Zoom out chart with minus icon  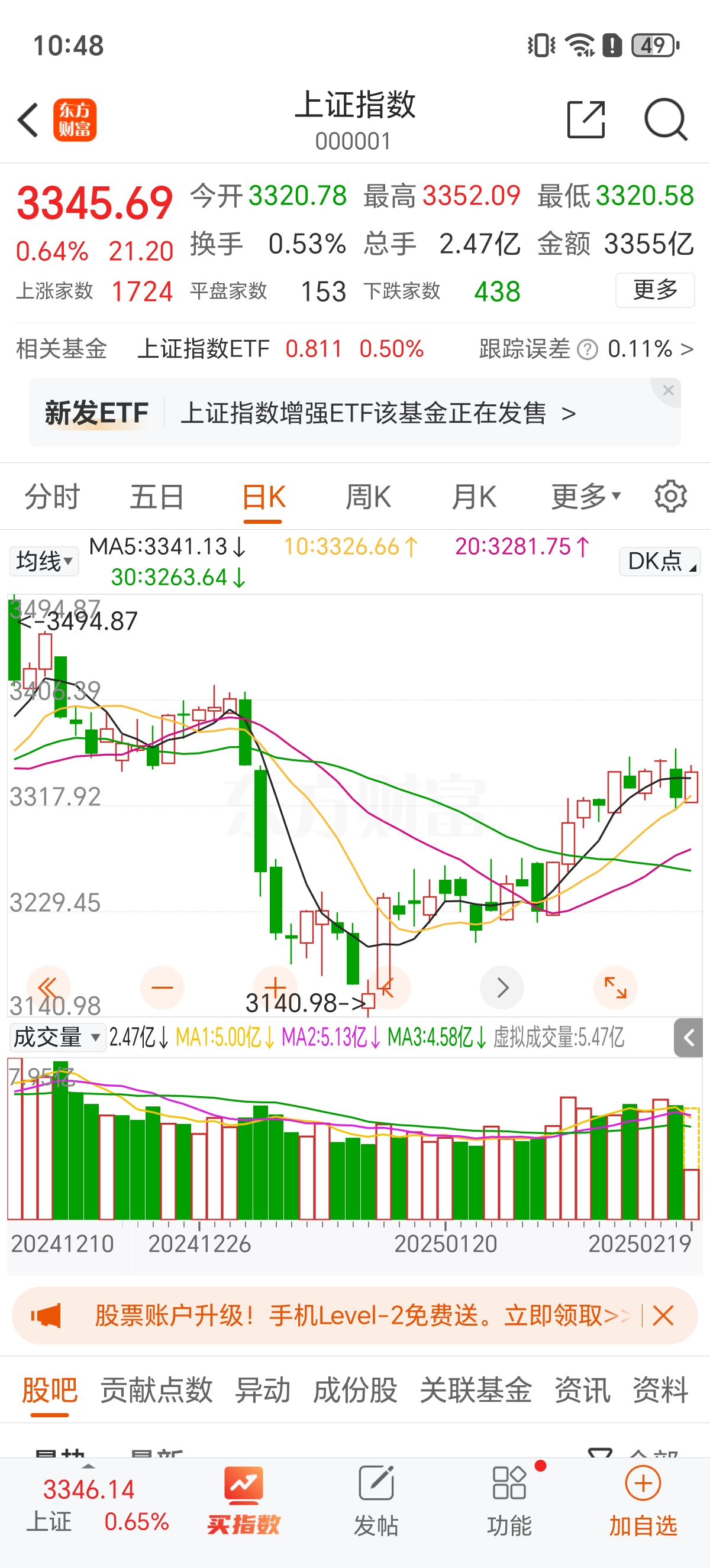[162, 988]
